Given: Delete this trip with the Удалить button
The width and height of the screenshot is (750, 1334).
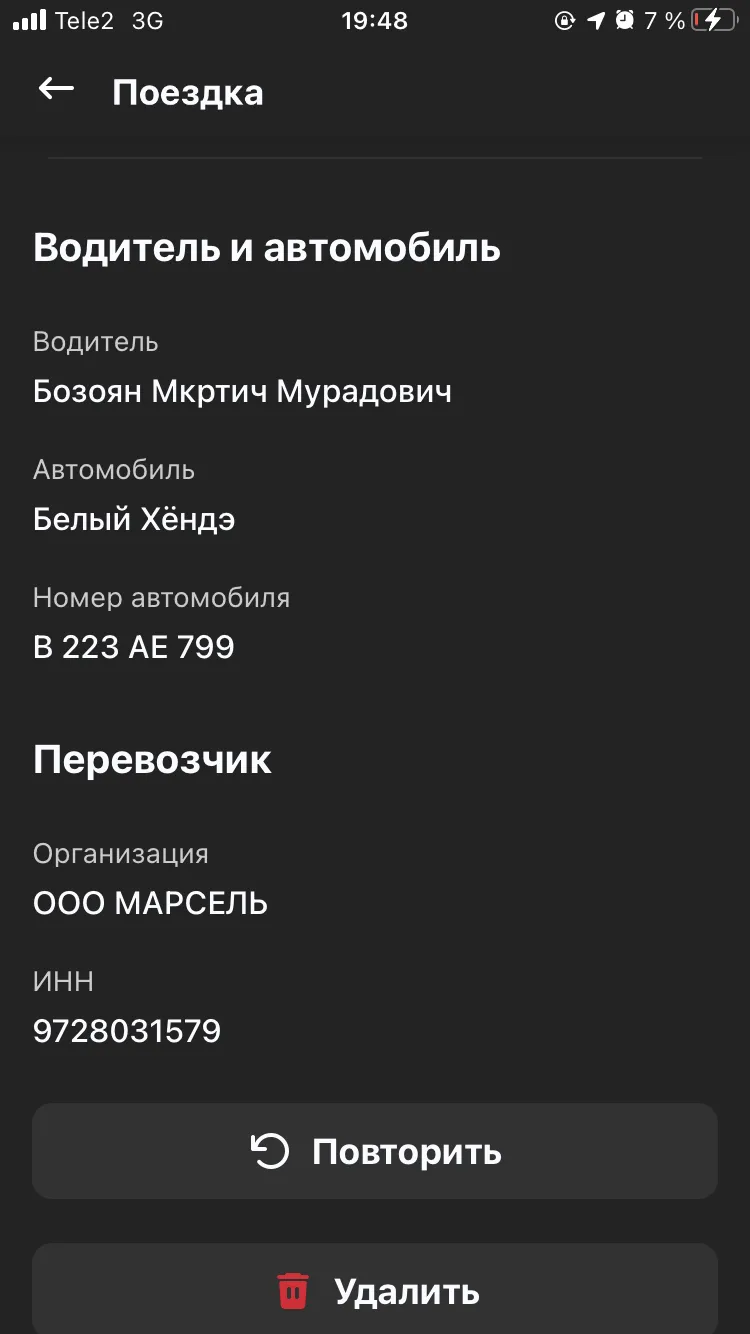Looking at the screenshot, I should pos(375,1289).
